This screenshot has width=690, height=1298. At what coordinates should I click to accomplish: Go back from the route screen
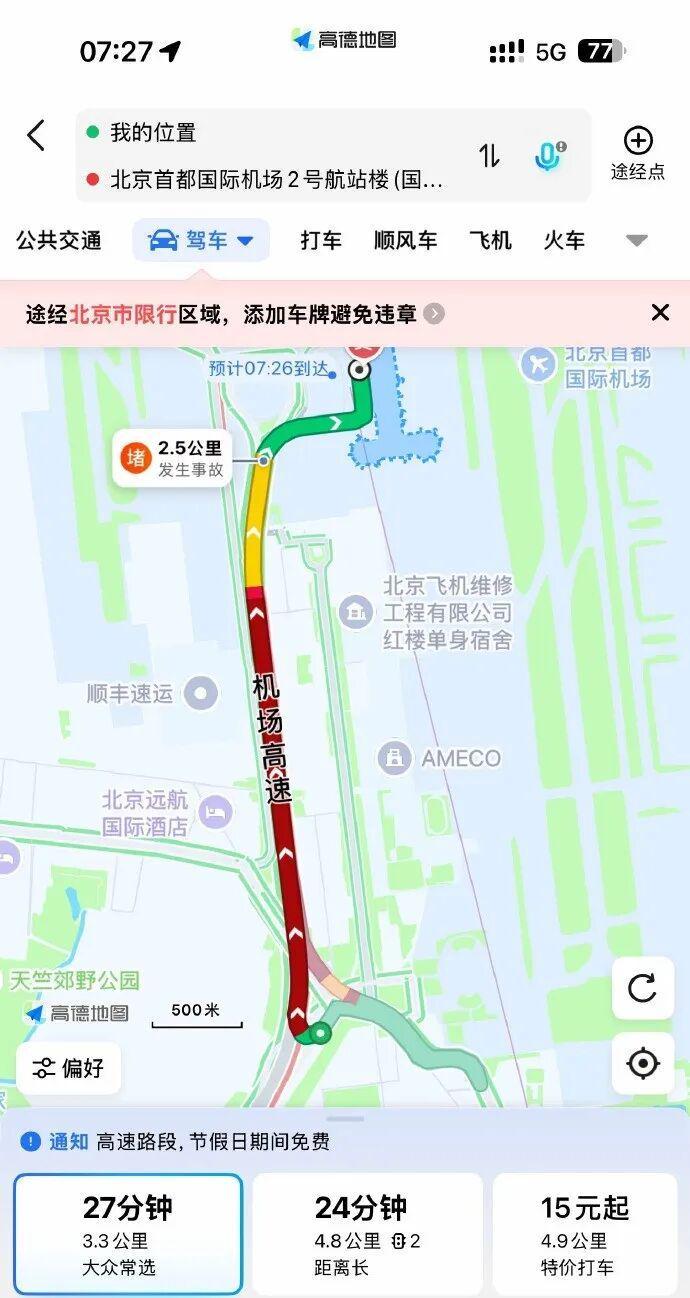(36, 135)
